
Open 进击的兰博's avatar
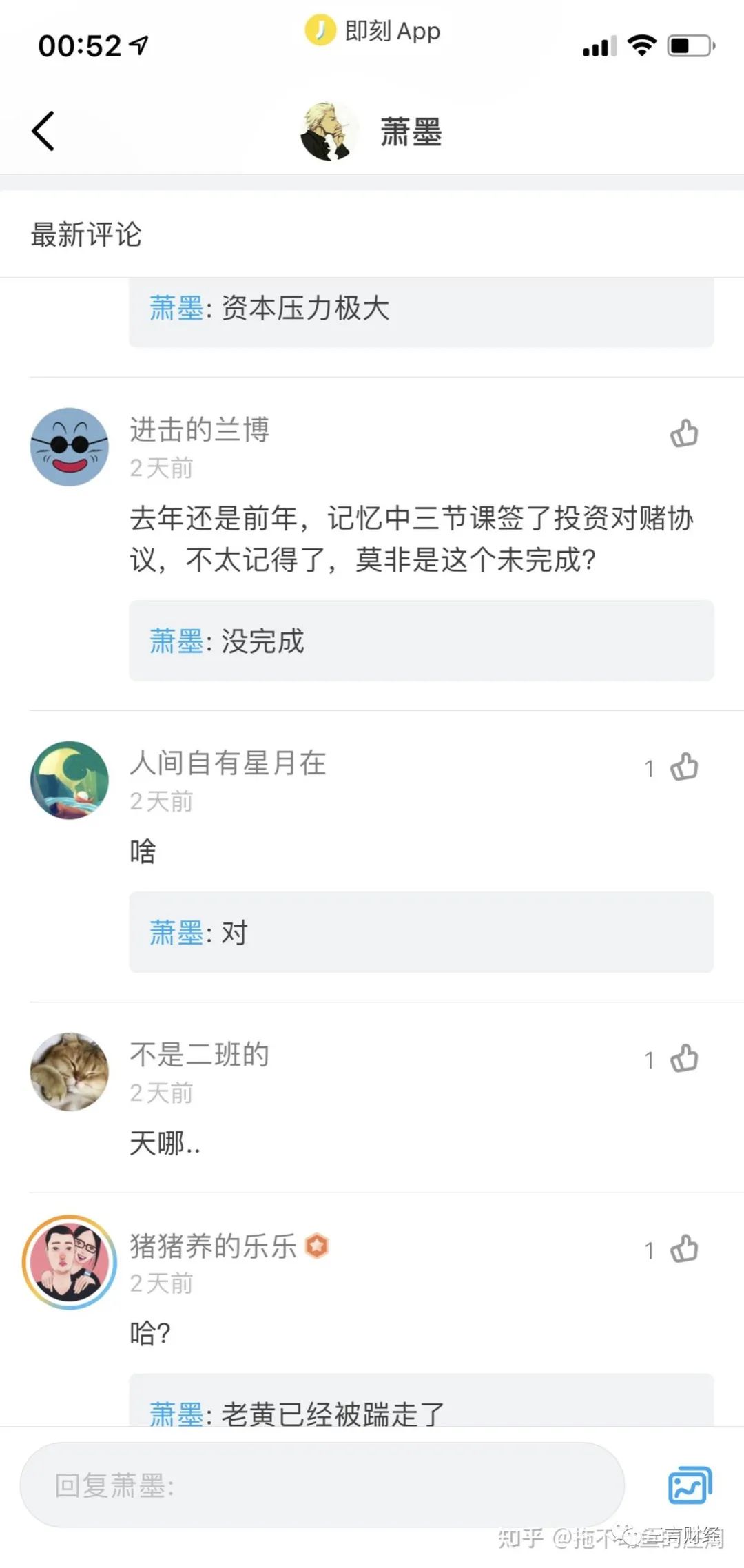point(70,447)
